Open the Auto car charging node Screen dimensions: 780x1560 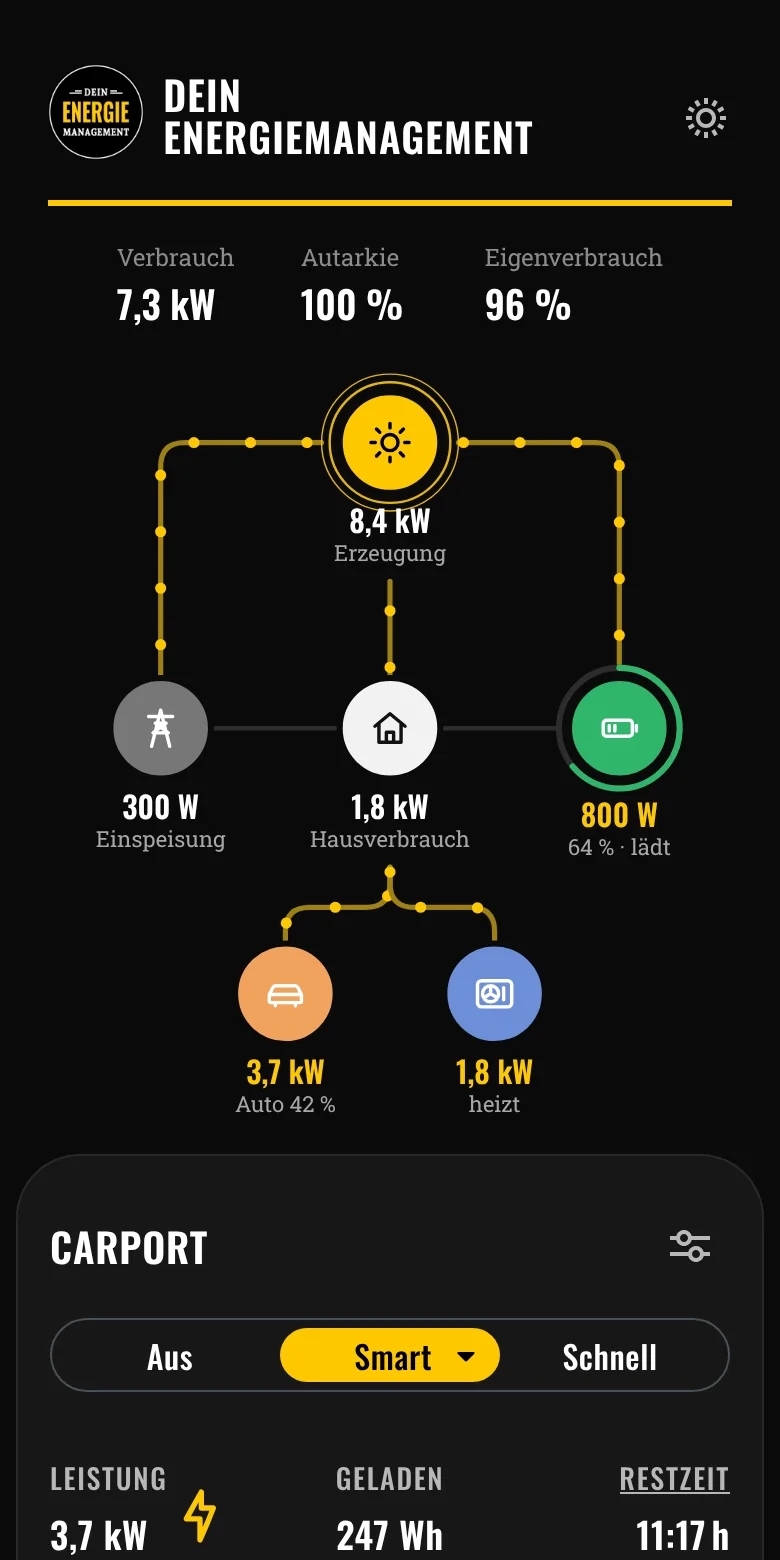coord(285,994)
